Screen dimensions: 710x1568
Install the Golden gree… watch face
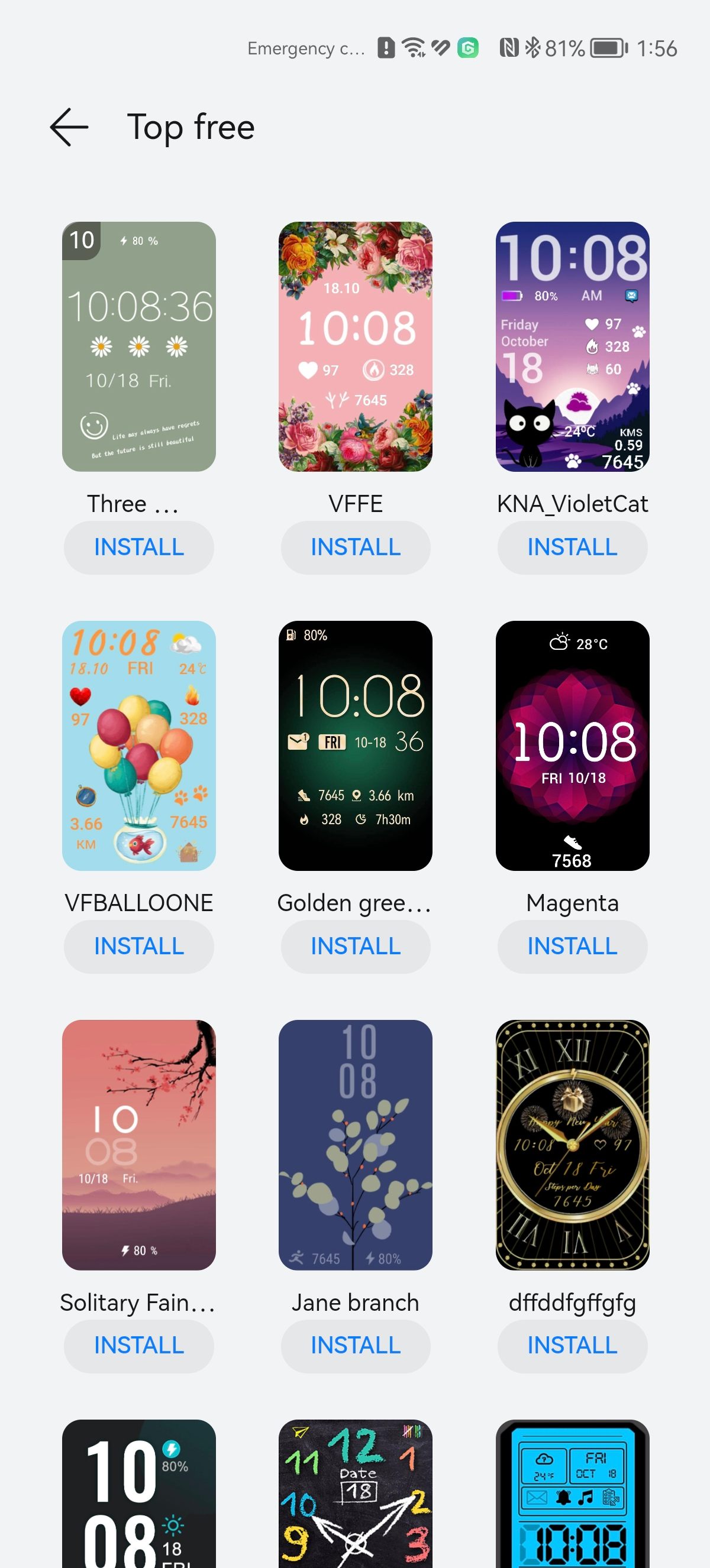[x=356, y=947]
